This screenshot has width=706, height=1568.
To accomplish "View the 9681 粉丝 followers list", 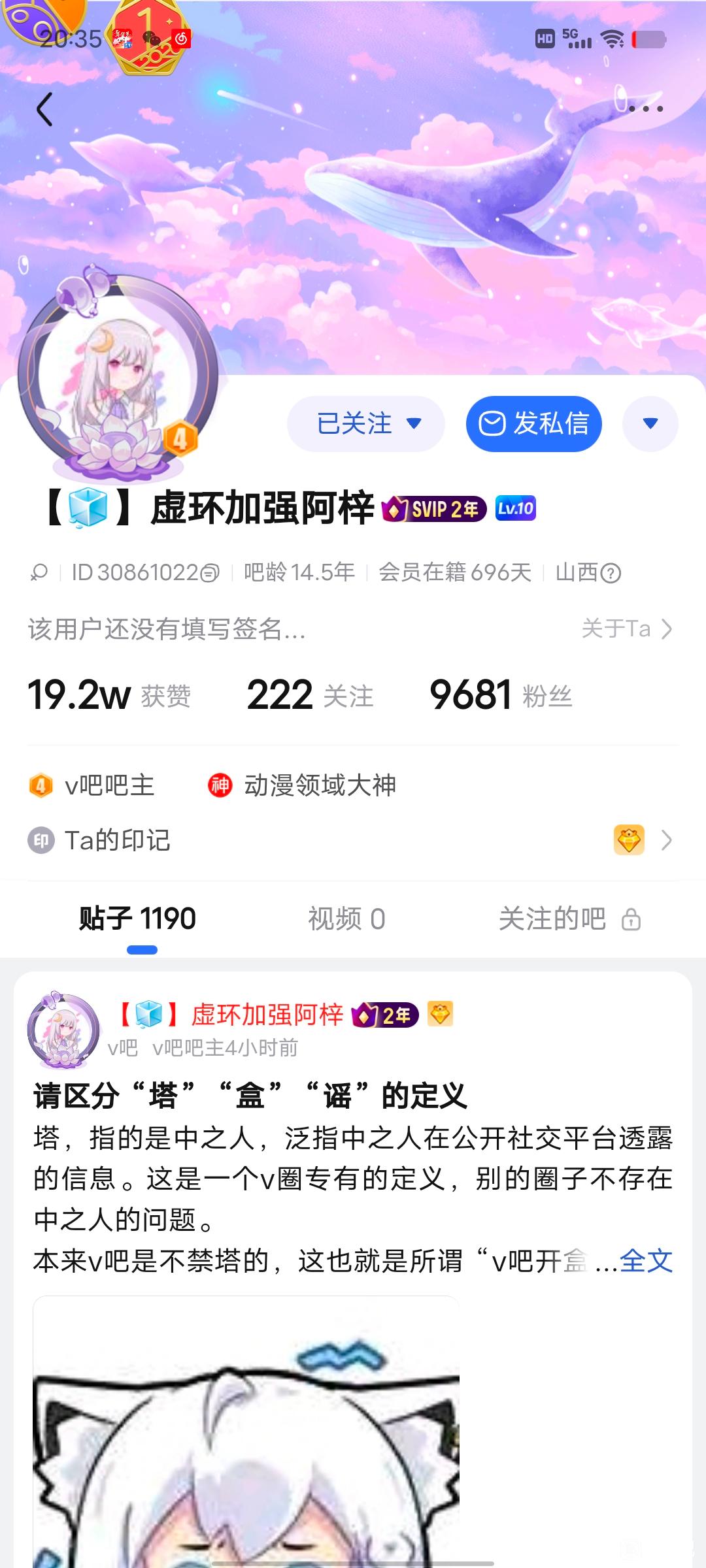I will [501, 695].
